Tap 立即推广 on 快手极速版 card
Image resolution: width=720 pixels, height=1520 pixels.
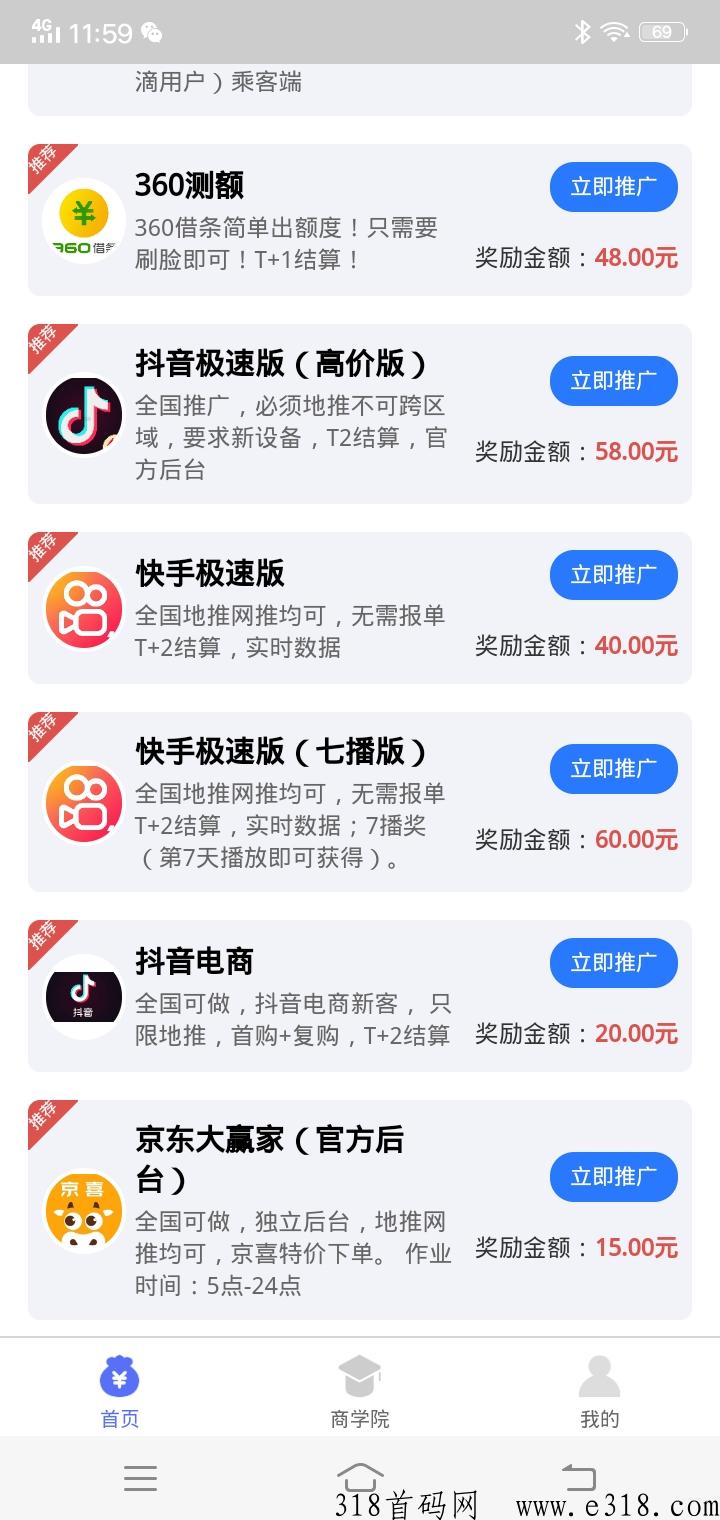tap(614, 575)
